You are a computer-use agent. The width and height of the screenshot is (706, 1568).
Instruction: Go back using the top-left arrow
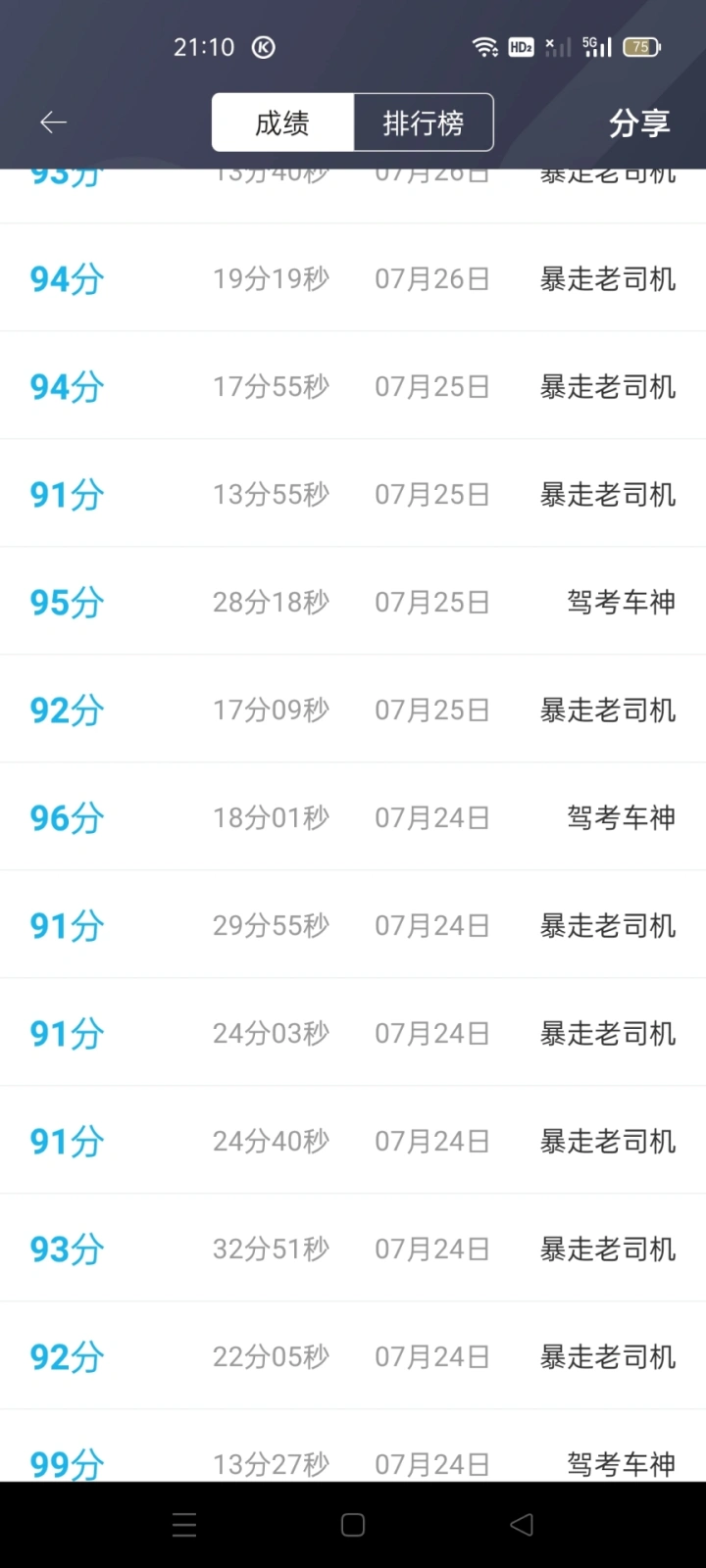coord(53,122)
